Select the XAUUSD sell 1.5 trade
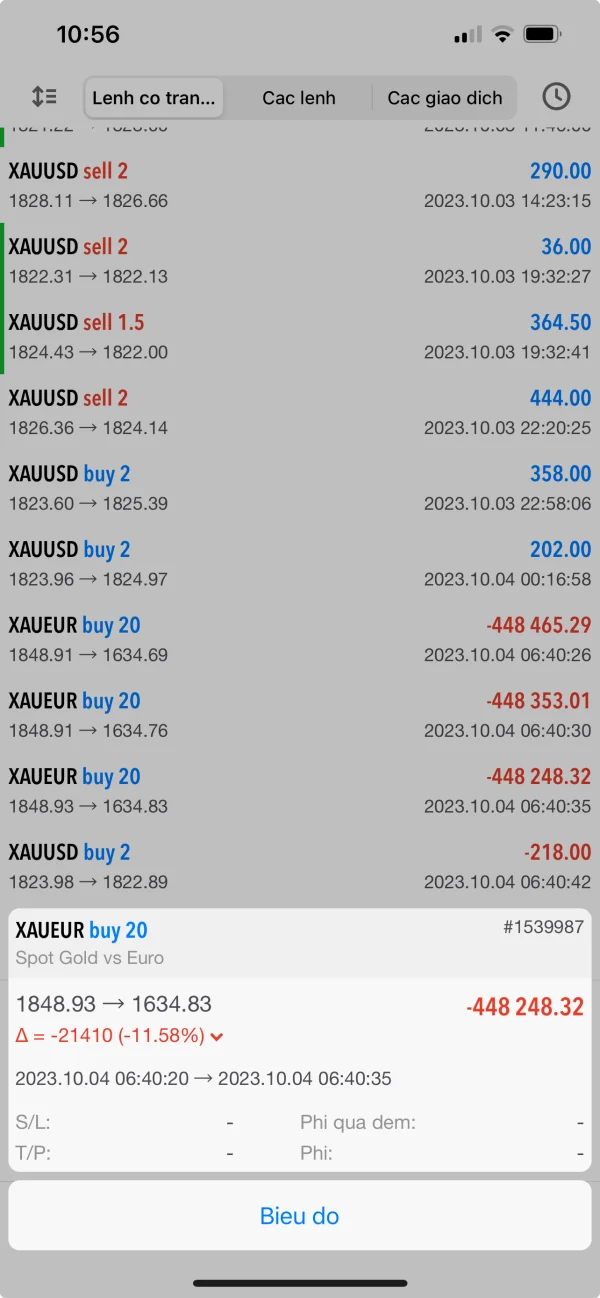The image size is (600, 1298). pyautogui.click(x=300, y=336)
